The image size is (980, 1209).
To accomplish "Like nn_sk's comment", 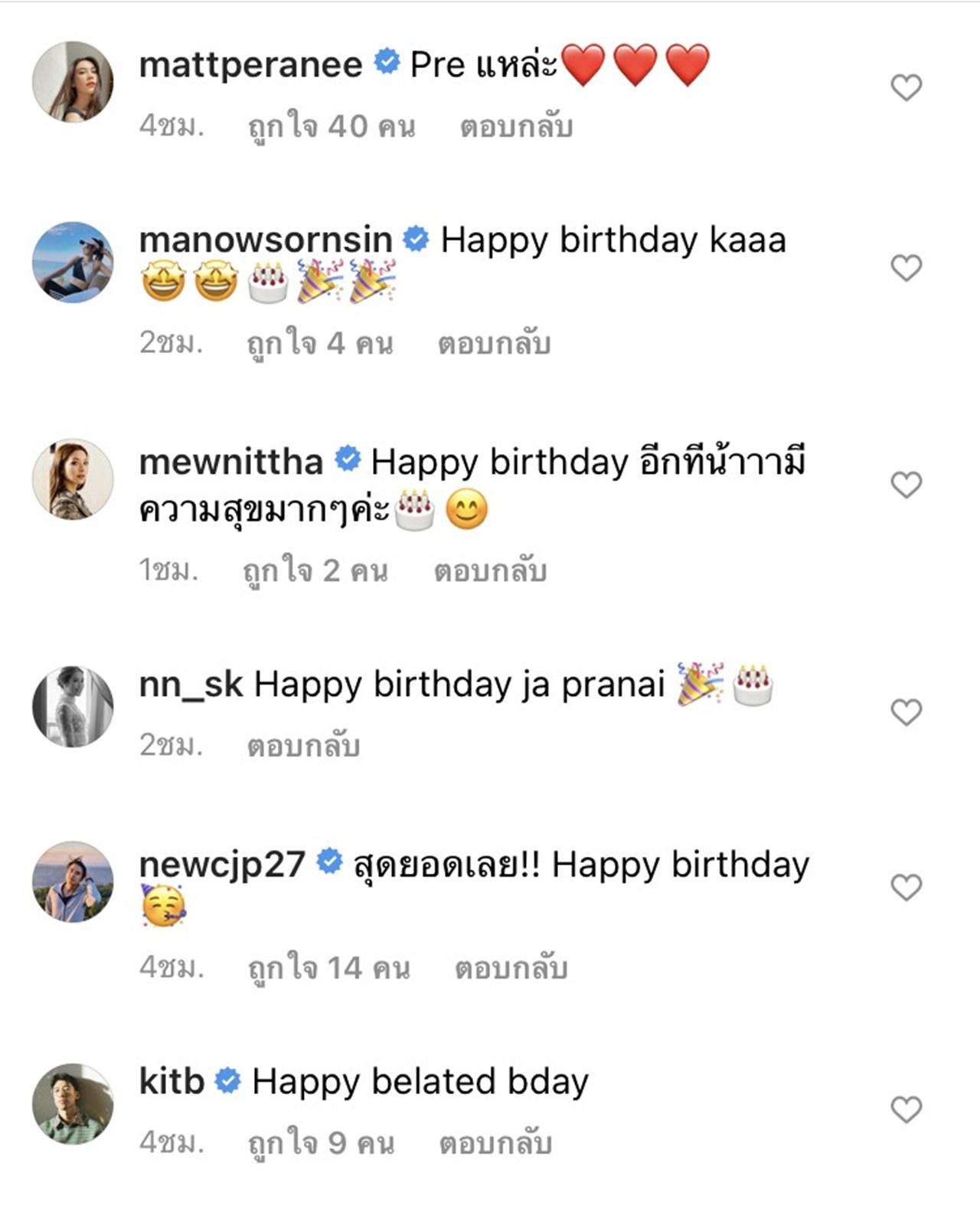I will tap(906, 712).
